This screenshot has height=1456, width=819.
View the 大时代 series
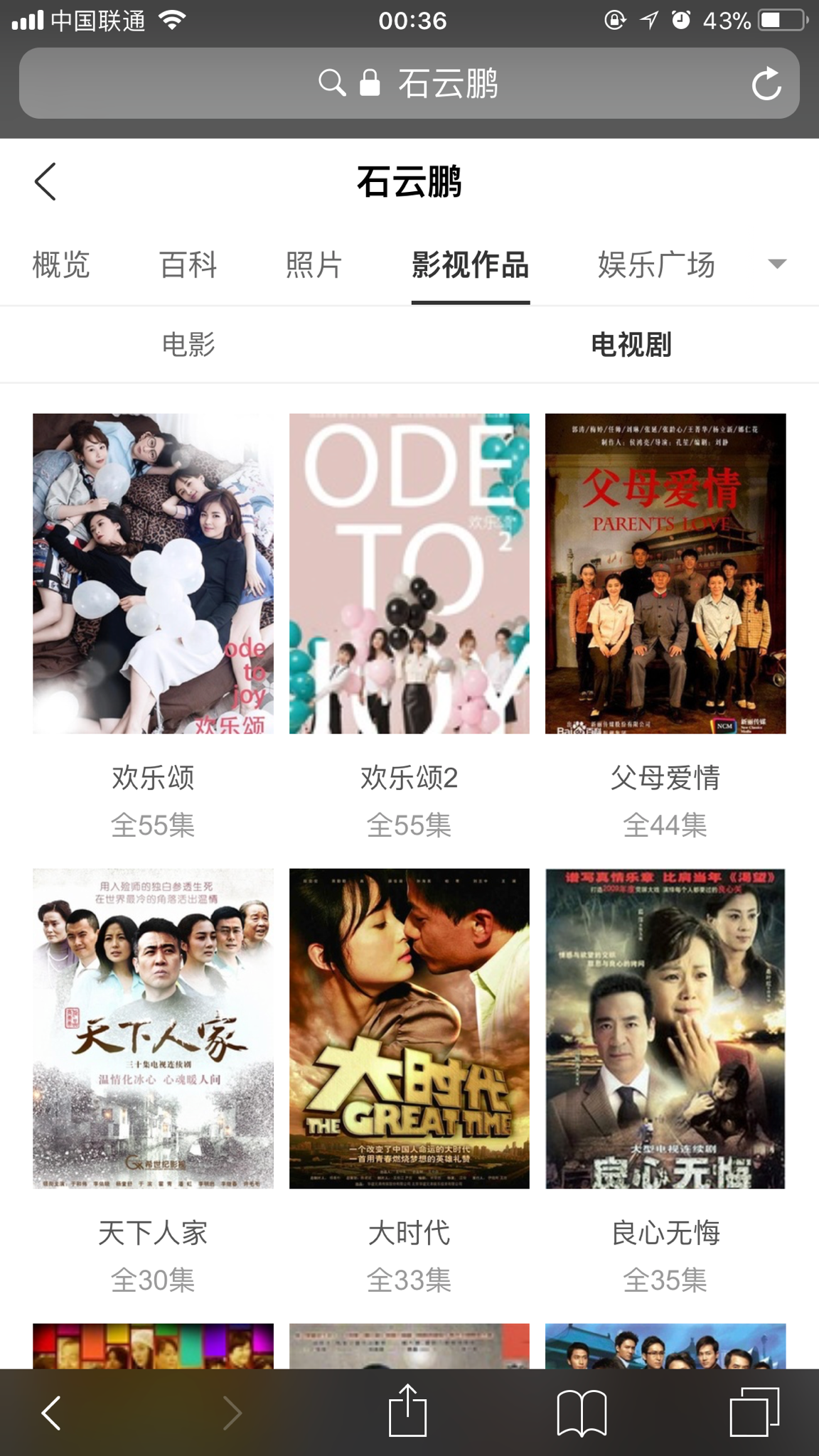click(x=409, y=1028)
